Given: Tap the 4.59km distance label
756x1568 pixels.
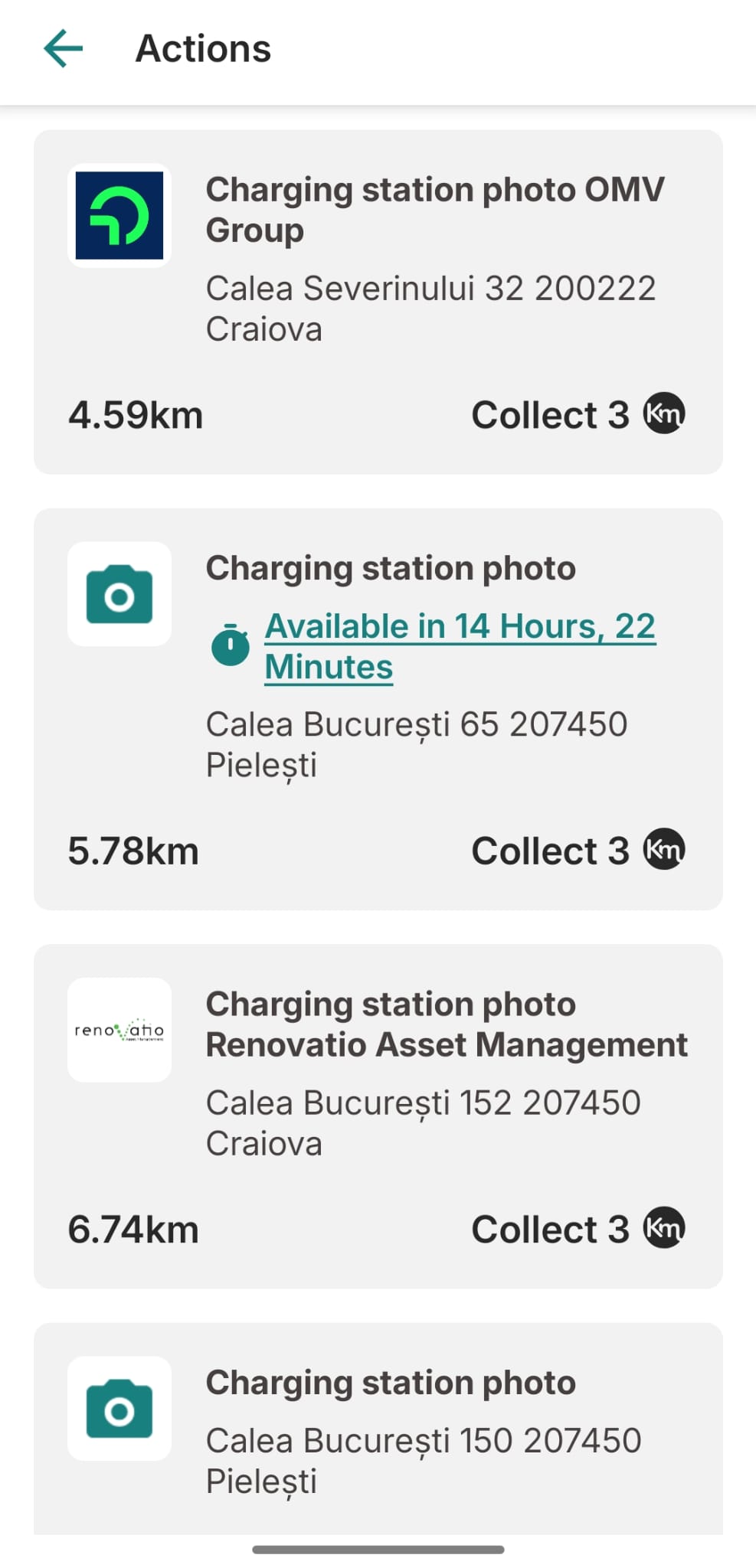Looking at the screenshot, I should (135, 414).
